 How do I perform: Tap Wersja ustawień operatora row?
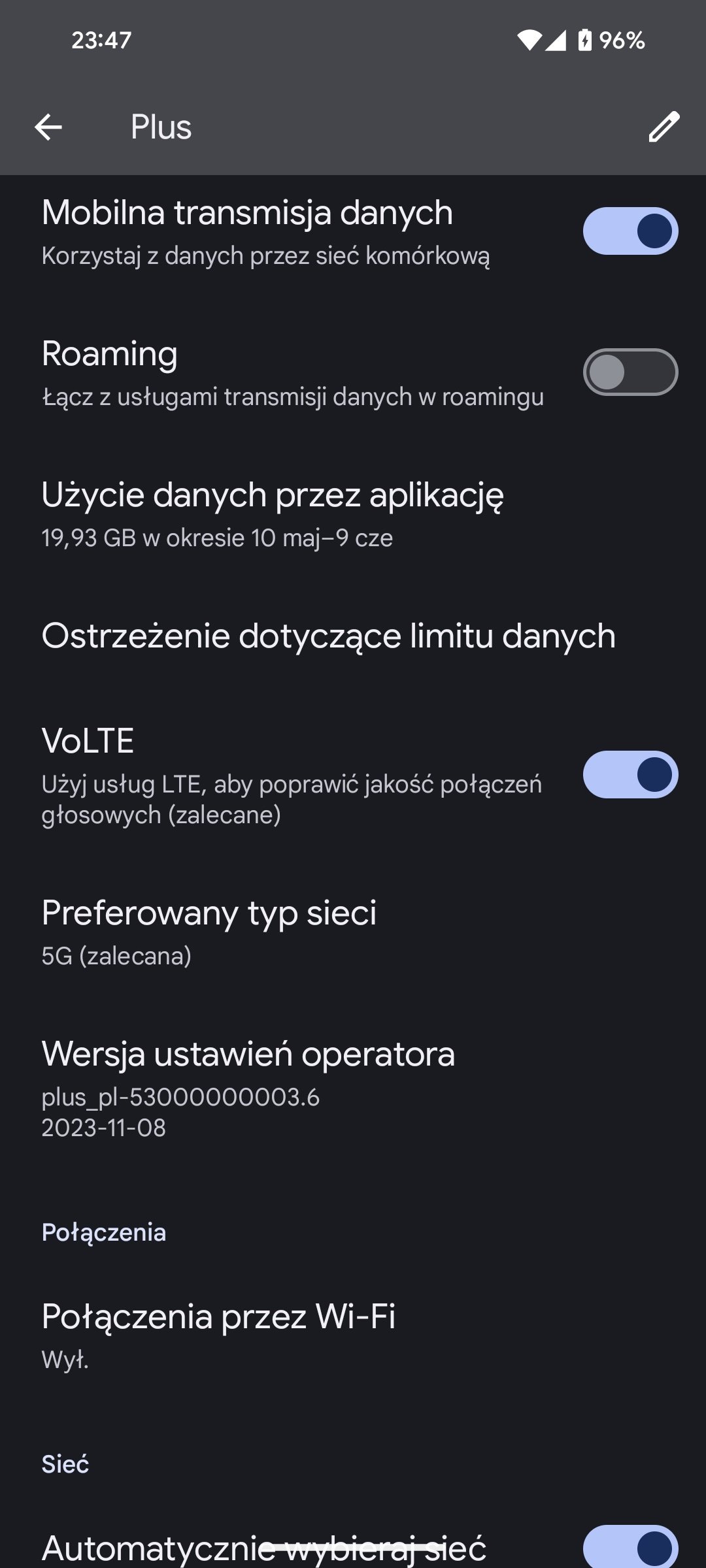(x=353, y=1088)
